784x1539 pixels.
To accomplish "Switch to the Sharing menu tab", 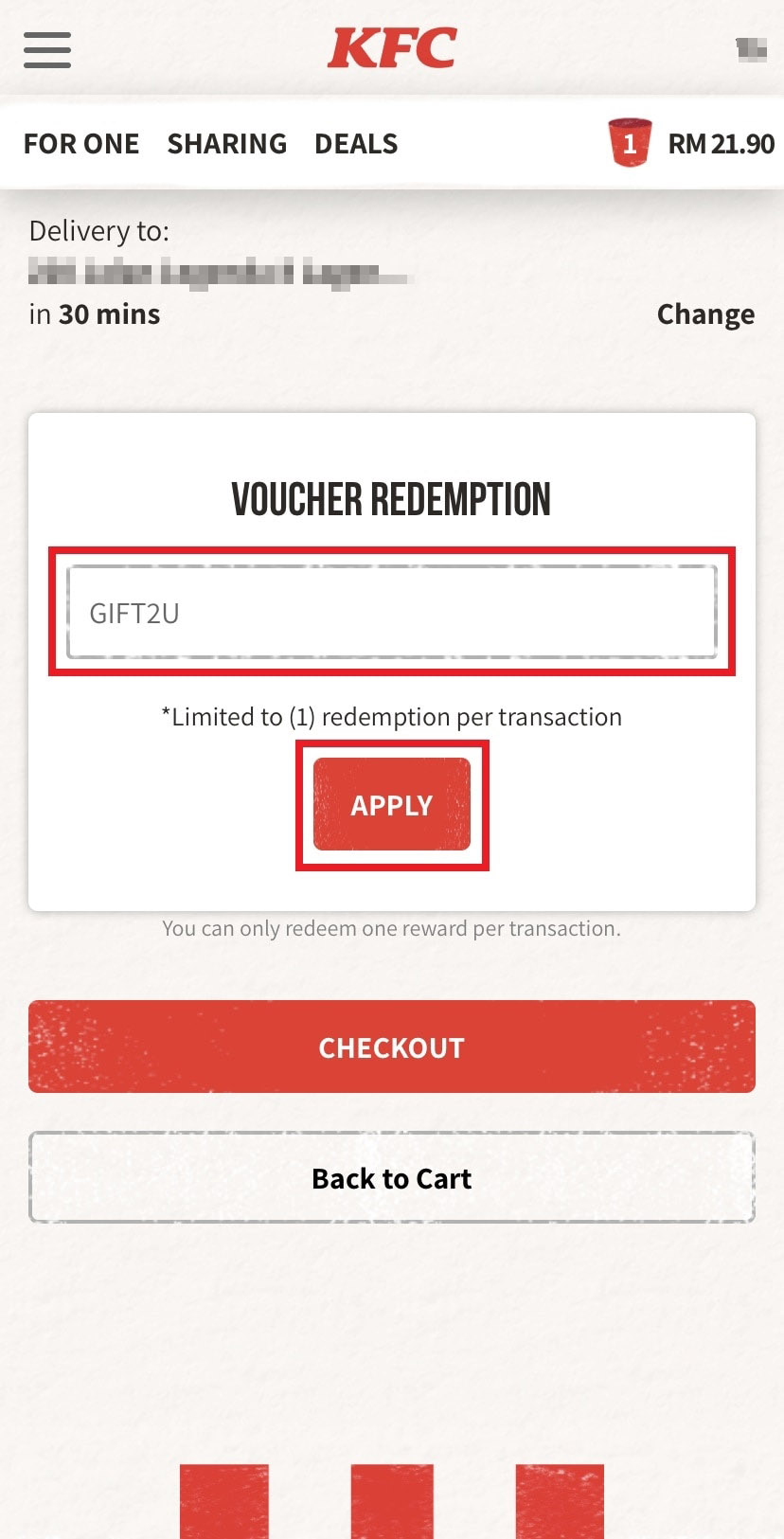I will [x=227, y=144].
